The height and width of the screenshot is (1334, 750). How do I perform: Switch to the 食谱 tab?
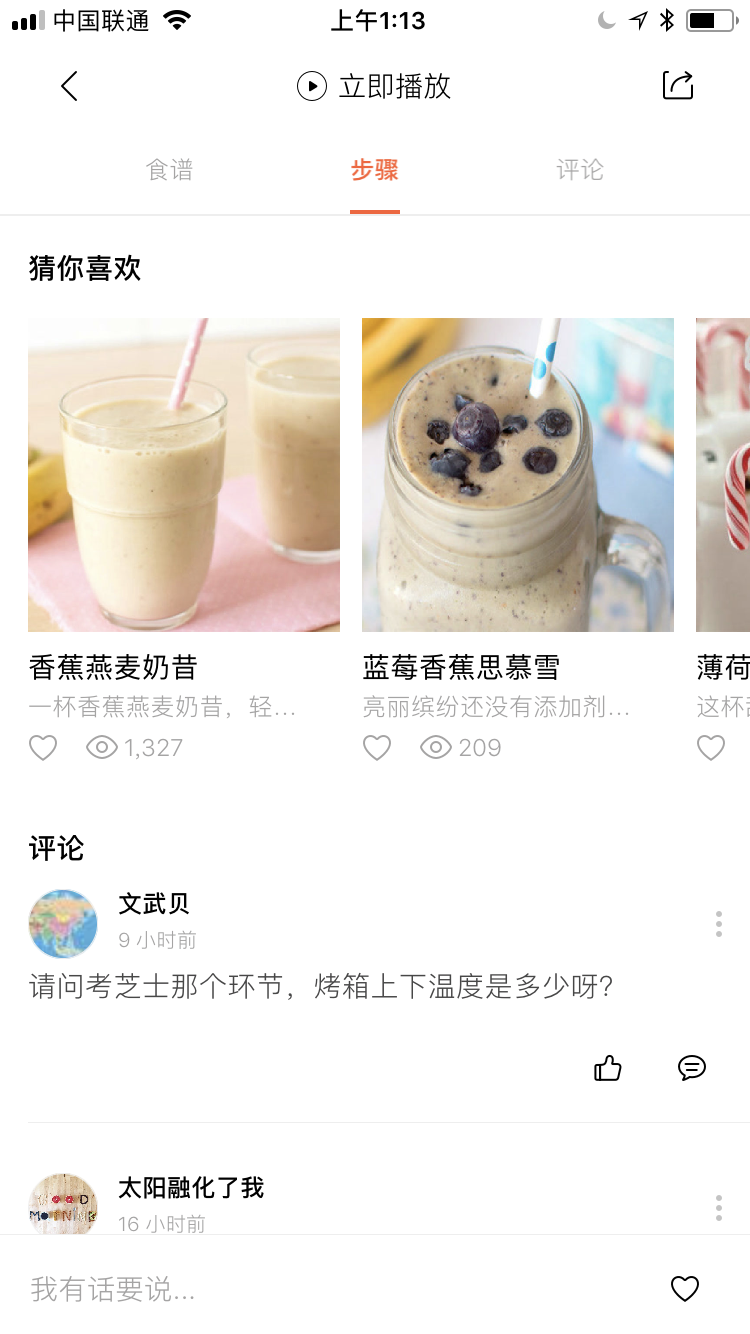click(x=169, y=170)
